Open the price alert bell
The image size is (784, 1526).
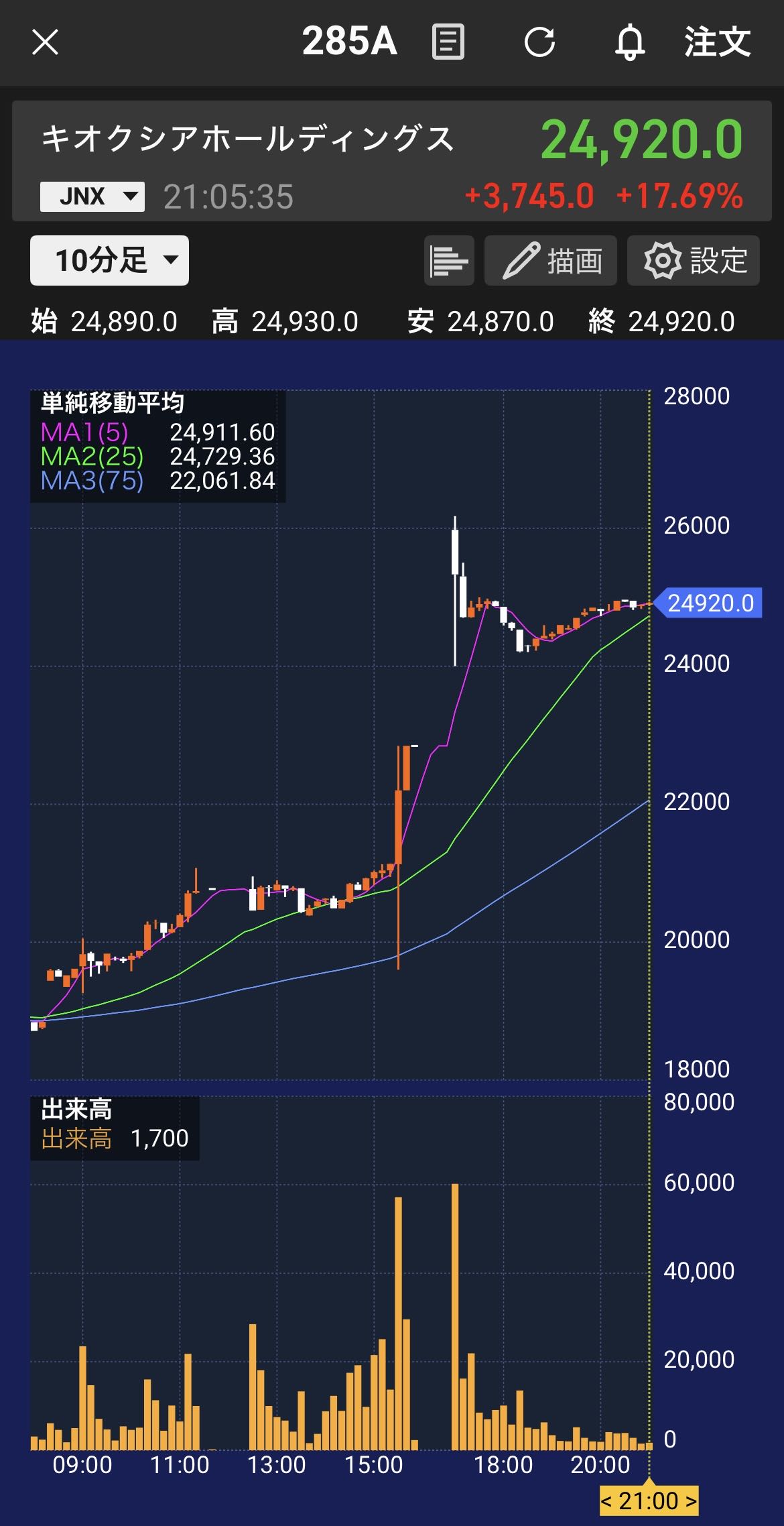coord(629,42)
